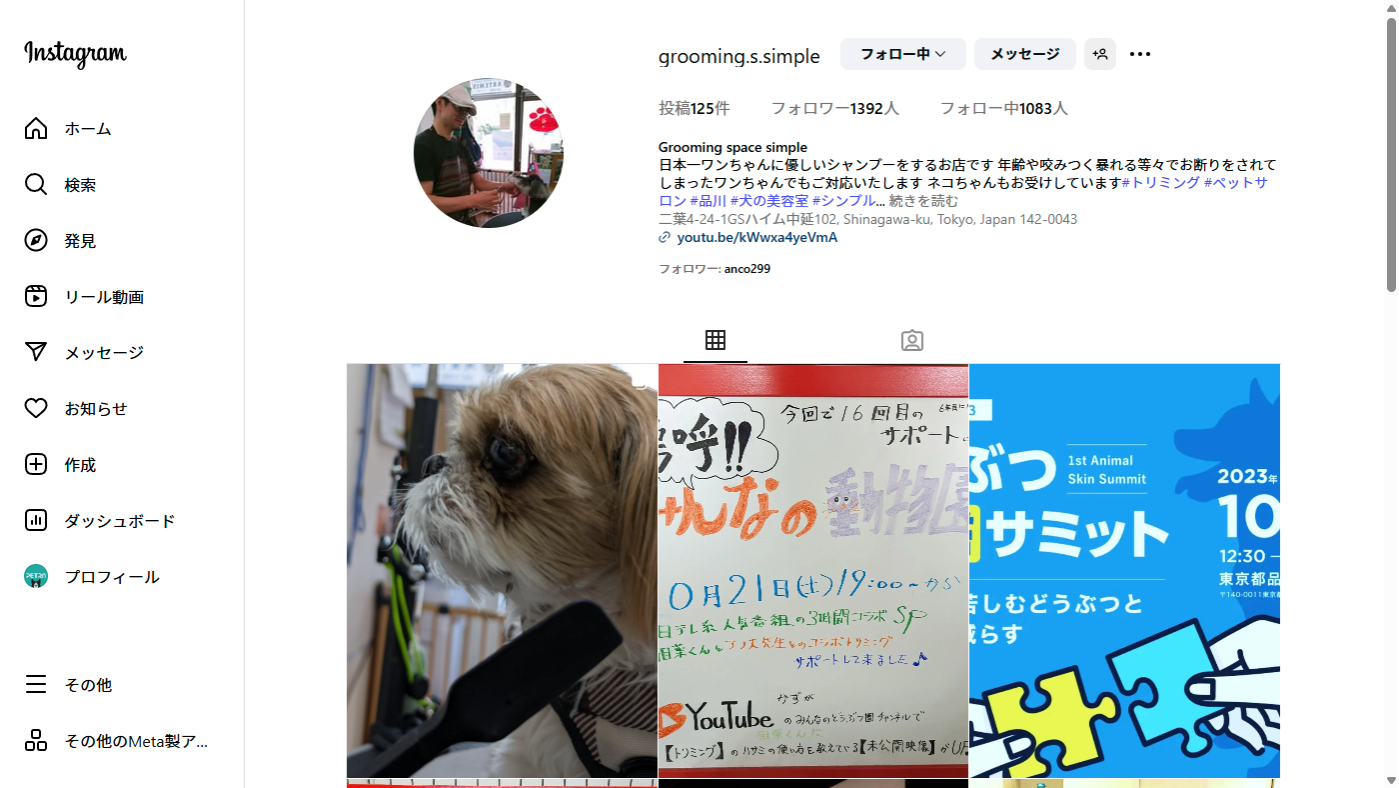Viewport: 1399px width, 788px height.
Task: Open 検索 in the sidebar
Action: pyautogui.click(x=80, y=185)
